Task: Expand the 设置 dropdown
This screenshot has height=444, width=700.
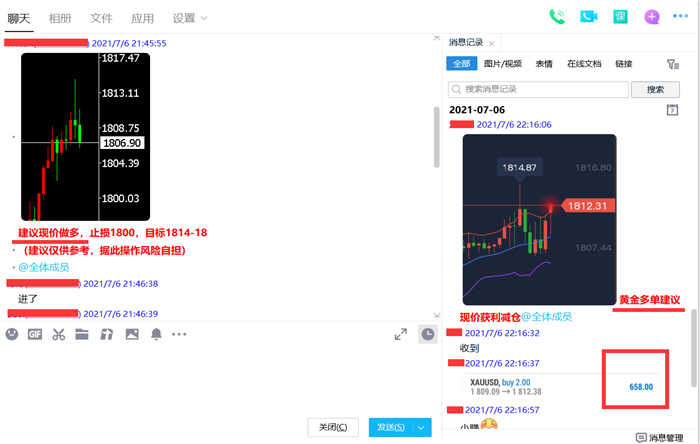Action: (190, 18)
